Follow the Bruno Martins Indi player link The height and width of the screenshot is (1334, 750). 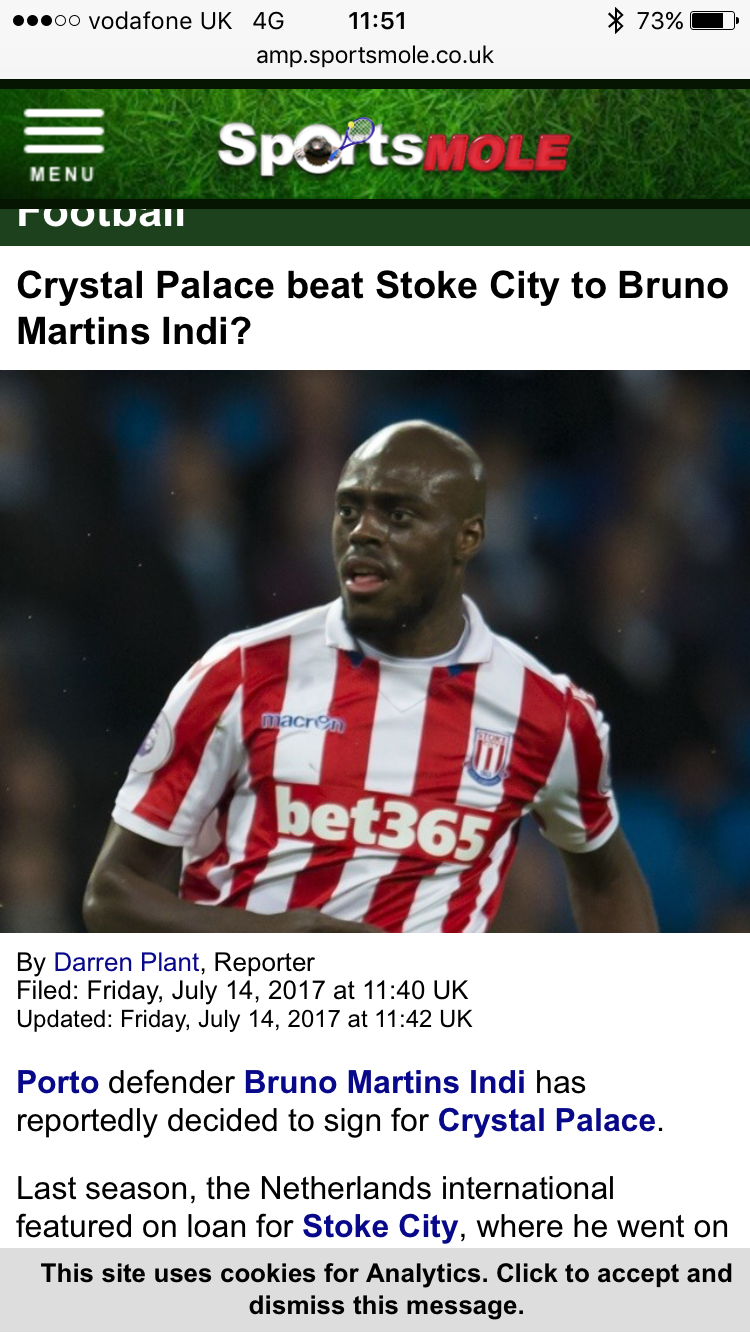coord(384,1082)
